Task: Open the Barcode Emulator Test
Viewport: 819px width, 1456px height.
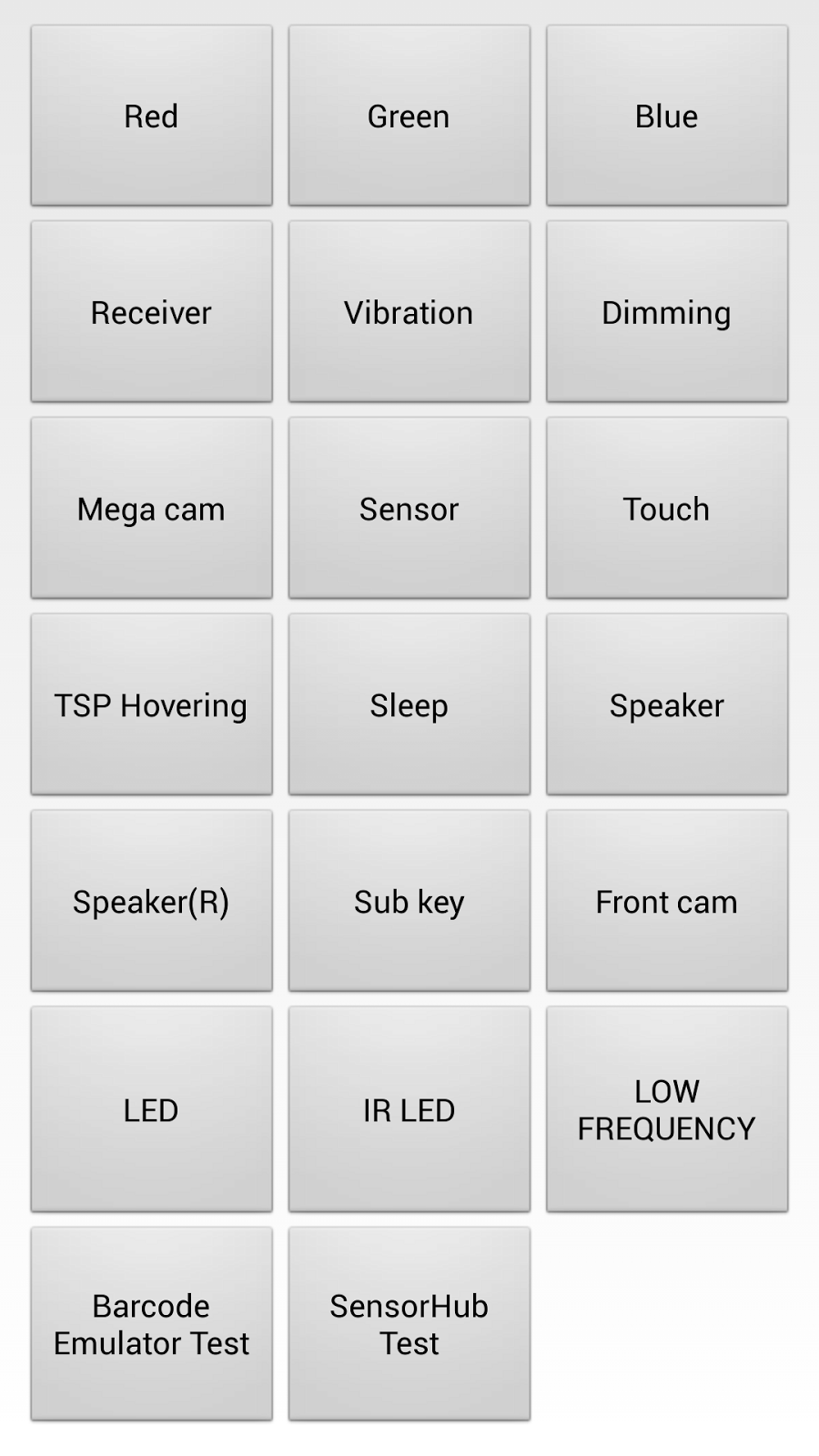Action: click(151, 1324)
